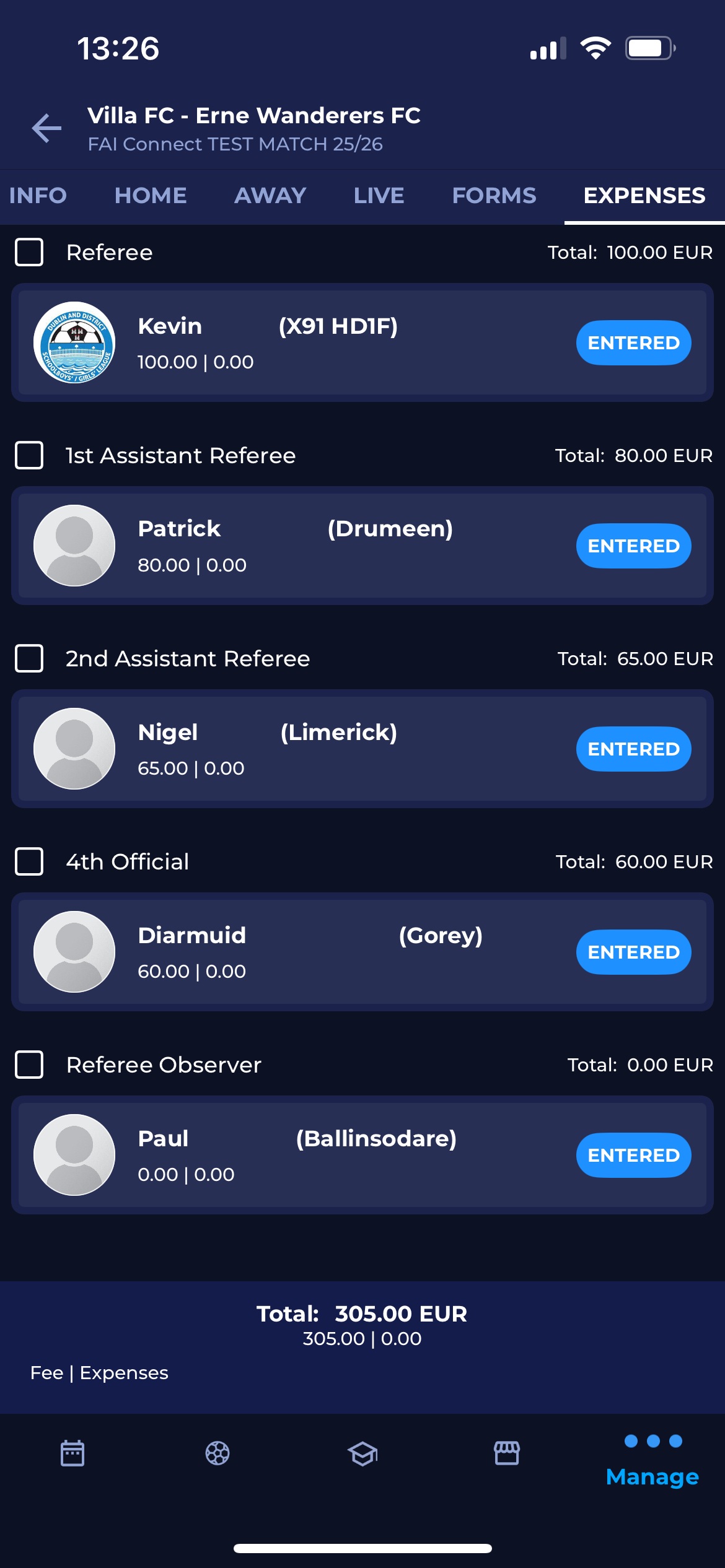Open Paul's ENTERED expense status
Viewport: 725px width, 1568px height.
click(x=633, y=1155)
